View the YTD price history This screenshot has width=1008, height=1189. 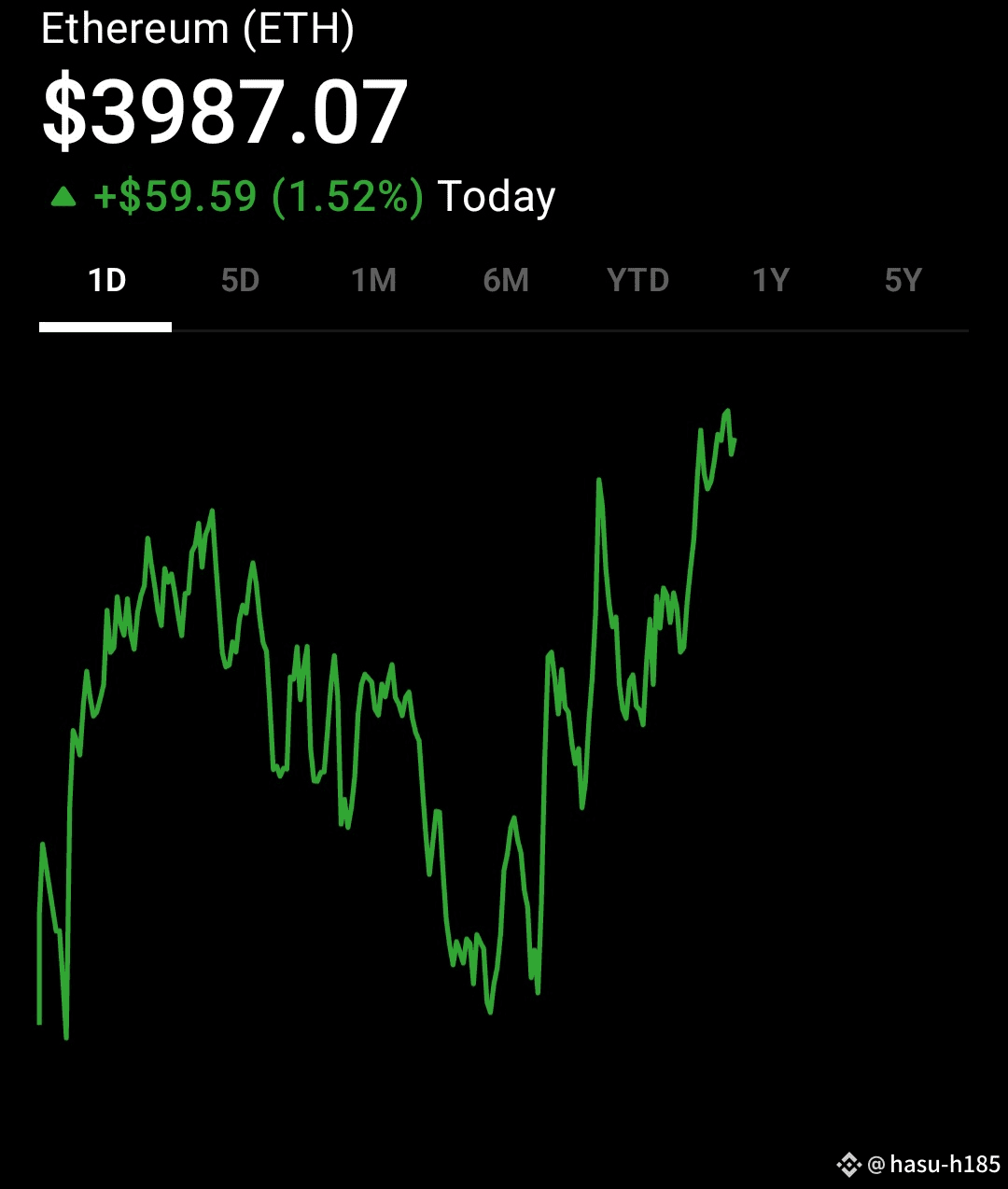[x=638, y=280]
